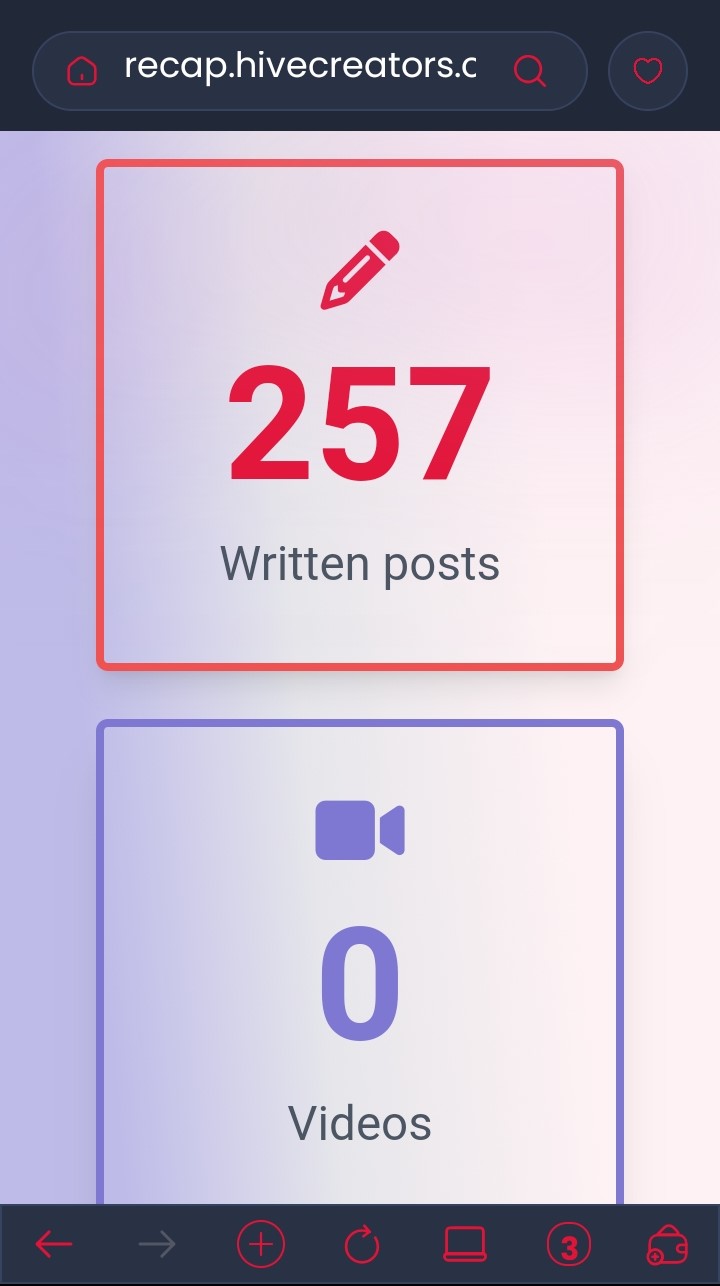This screenshot has width=720, height=1286.
Task: Go back to the previous page
Action: pos(53,1245)
